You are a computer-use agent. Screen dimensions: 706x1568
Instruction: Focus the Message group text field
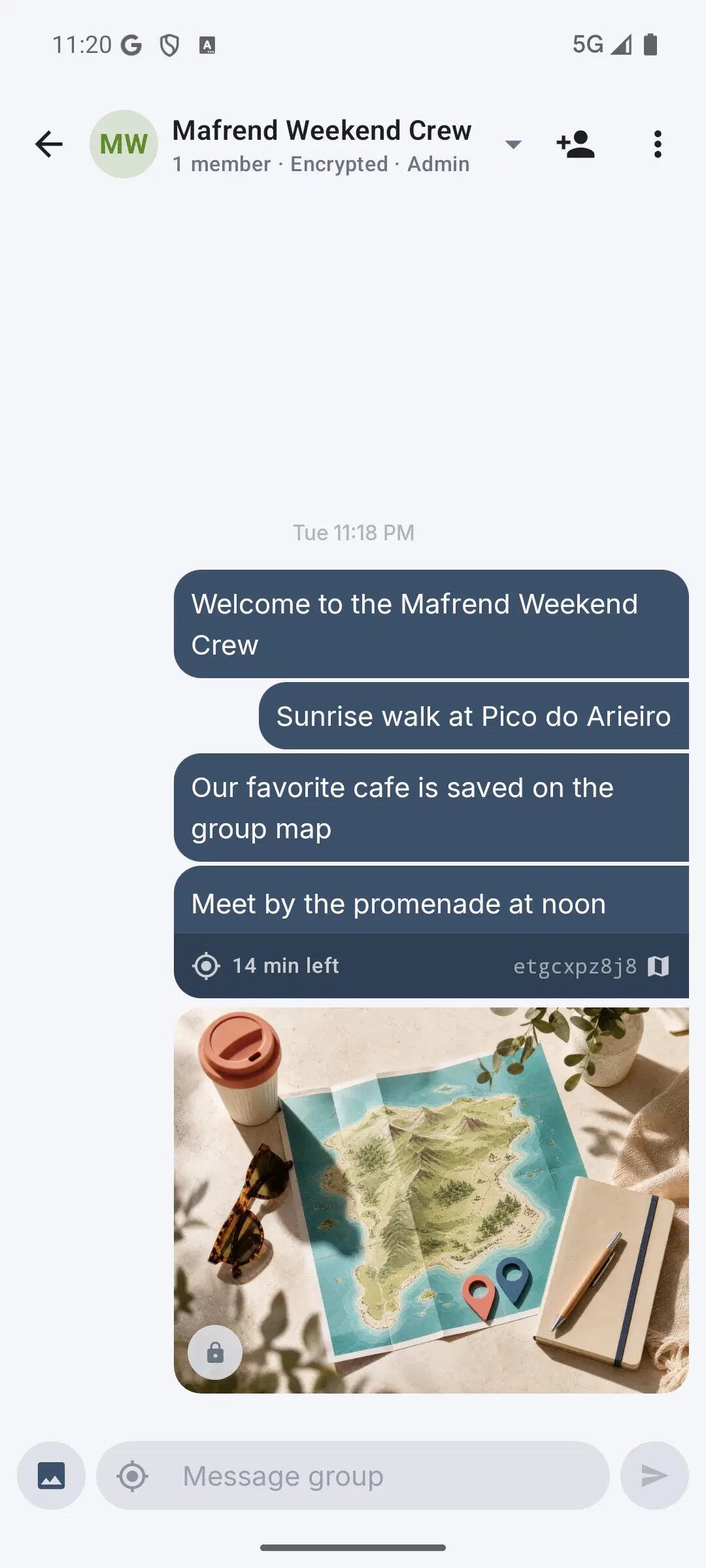(353, 1475)
